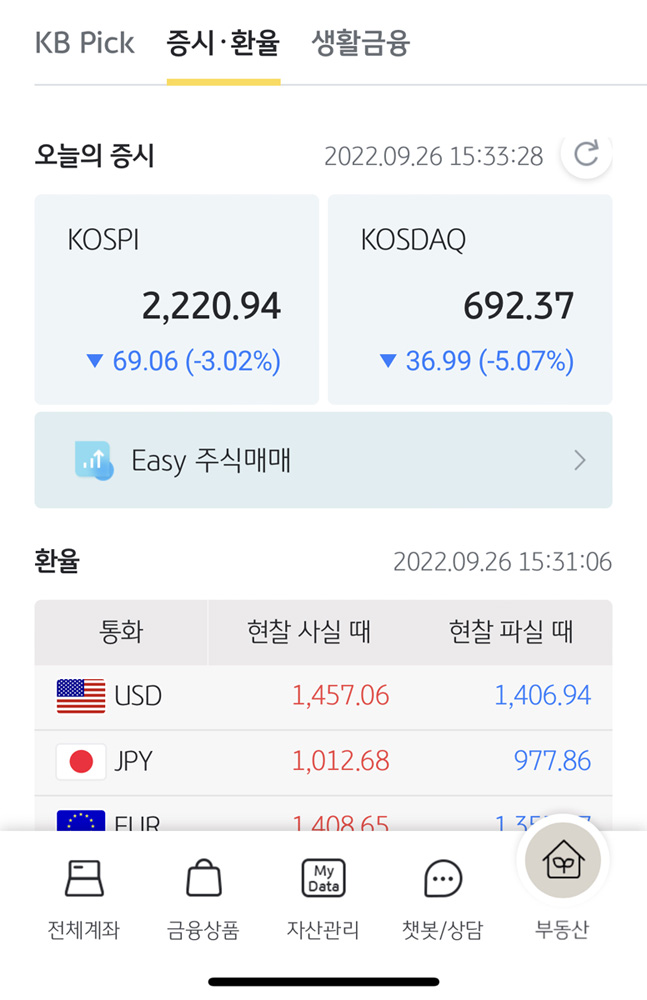Switch to the KB Pick tab
647x1000 pixels.
(84, 44)
